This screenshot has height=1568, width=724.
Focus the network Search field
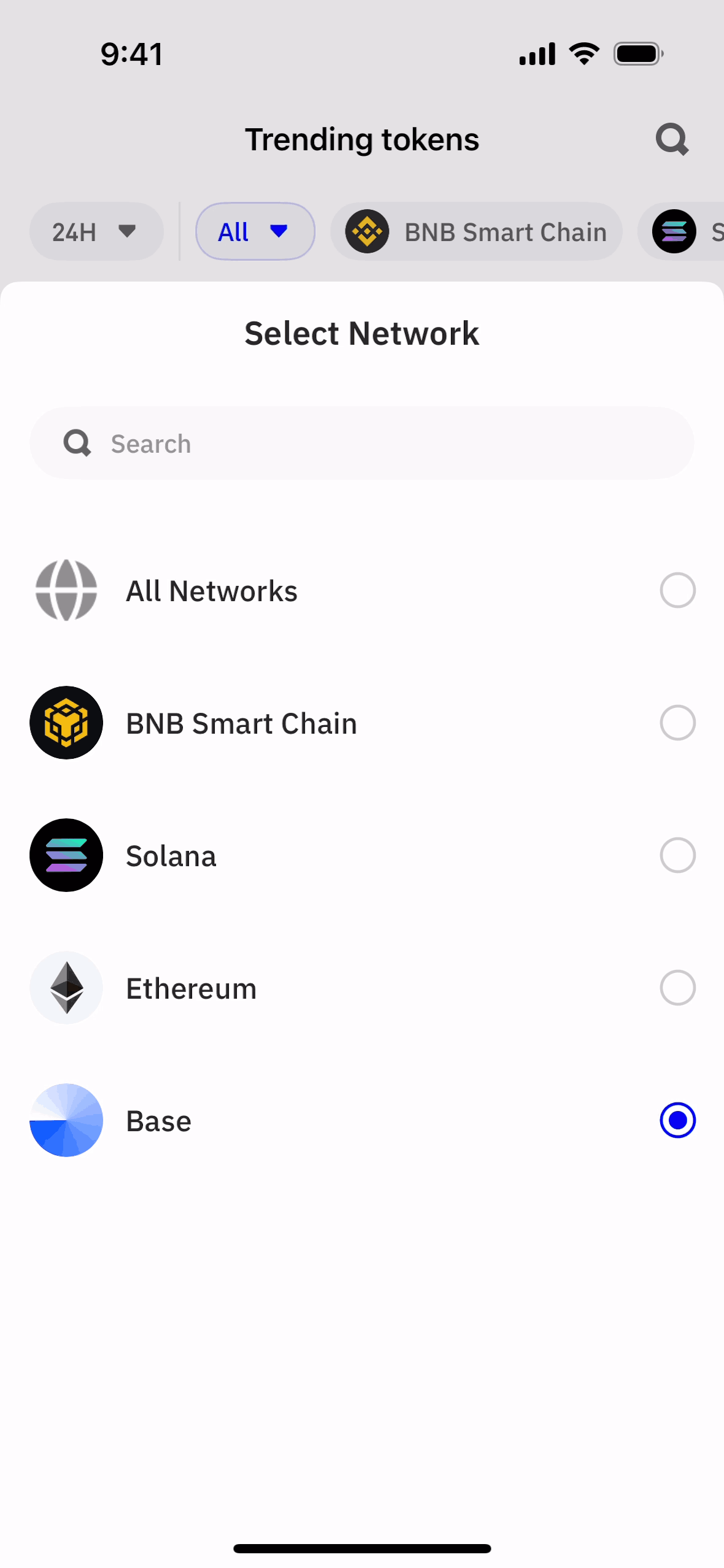point(362,444)
